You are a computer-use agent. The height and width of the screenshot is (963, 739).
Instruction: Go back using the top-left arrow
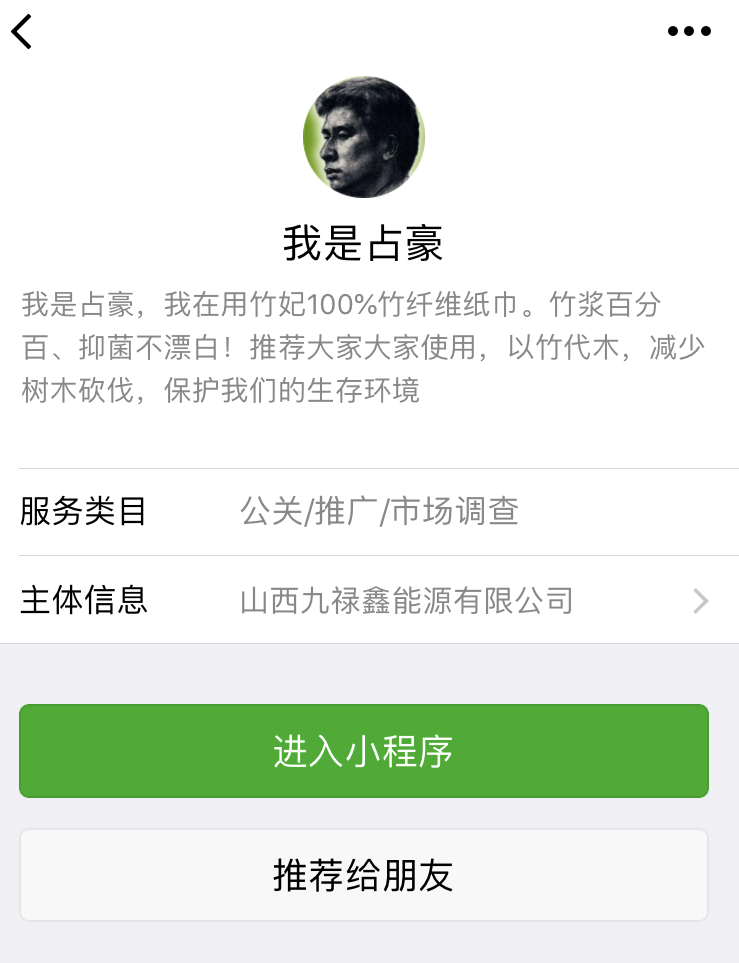click(22, 31)
